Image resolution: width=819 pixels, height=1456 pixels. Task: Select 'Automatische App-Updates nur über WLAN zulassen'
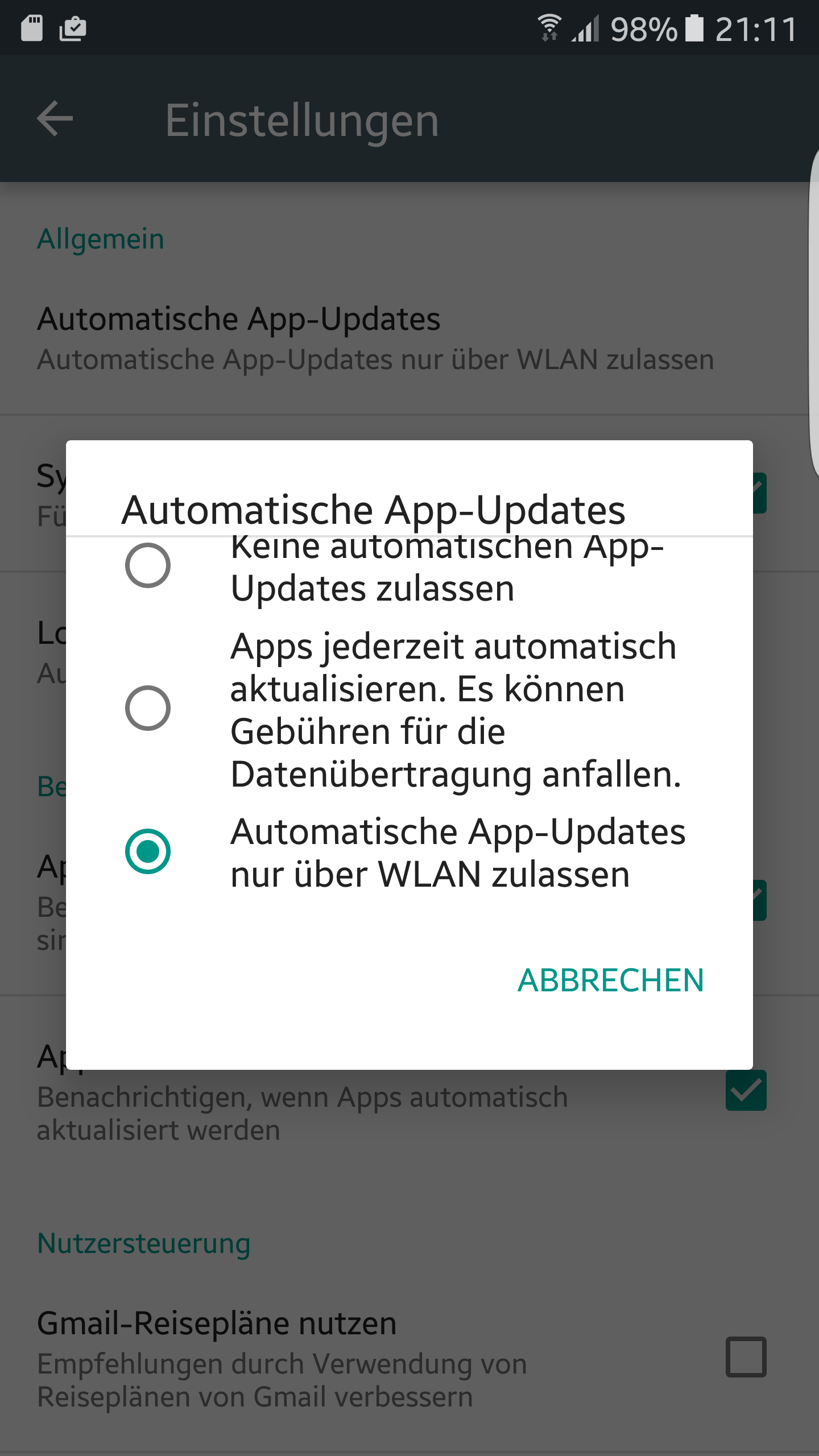click(409, 852)
